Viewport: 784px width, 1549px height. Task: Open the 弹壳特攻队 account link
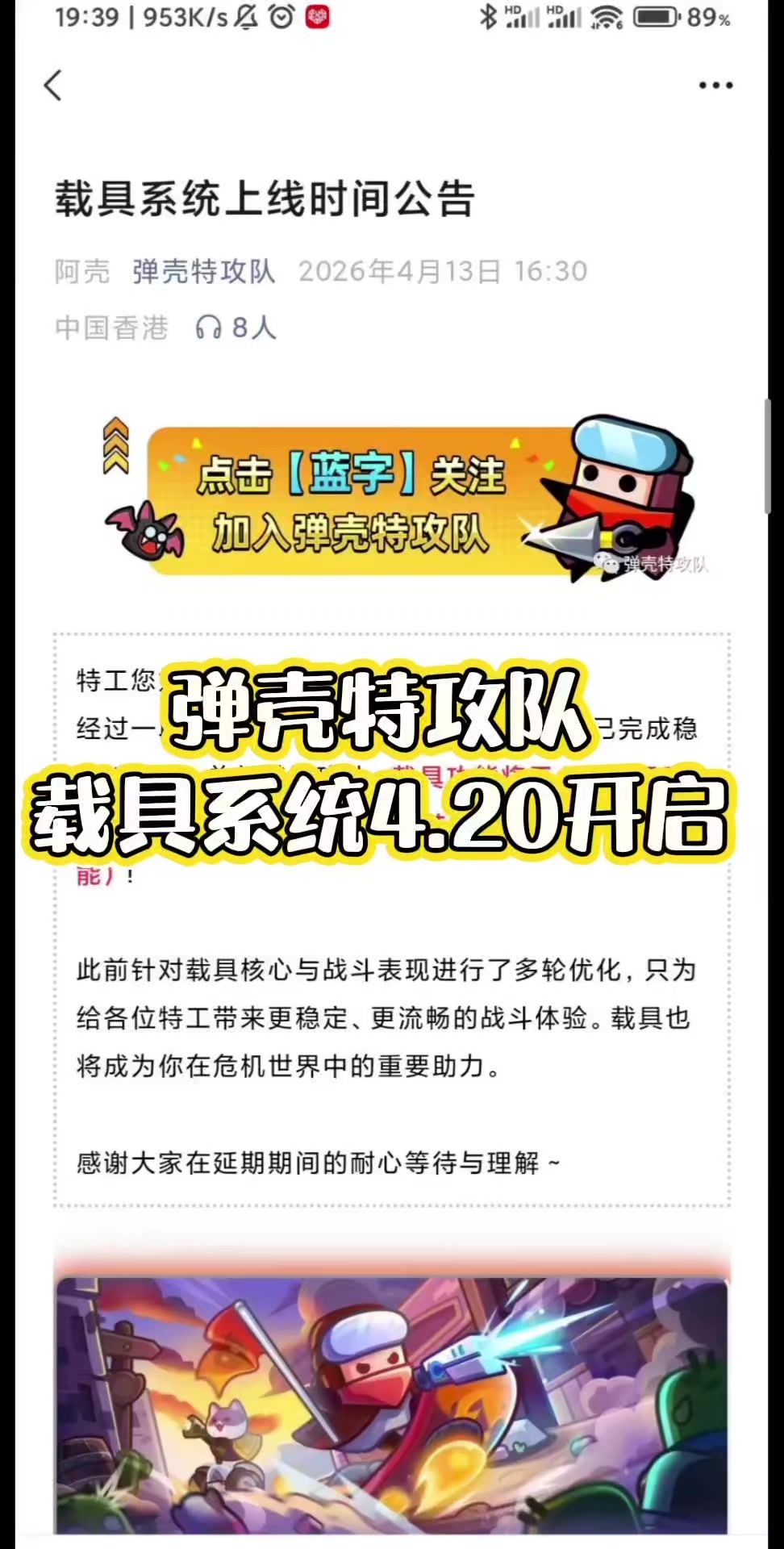pos(203,272)
